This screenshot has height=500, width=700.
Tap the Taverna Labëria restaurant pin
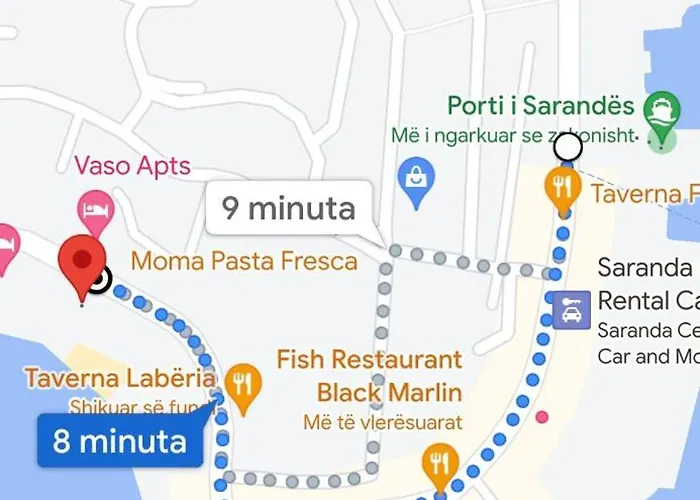pos(241,381)
